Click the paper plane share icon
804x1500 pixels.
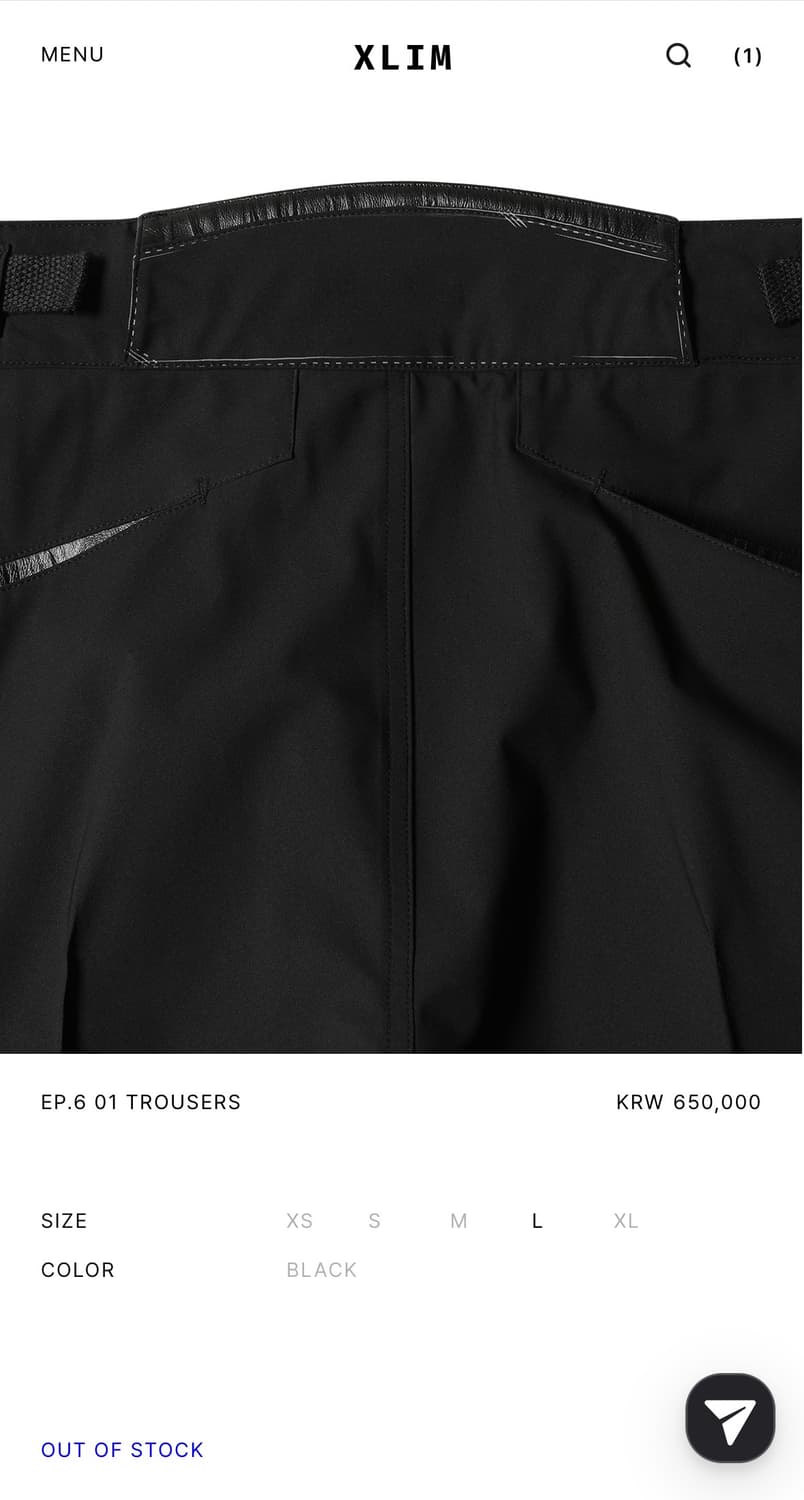point(729,1418)
